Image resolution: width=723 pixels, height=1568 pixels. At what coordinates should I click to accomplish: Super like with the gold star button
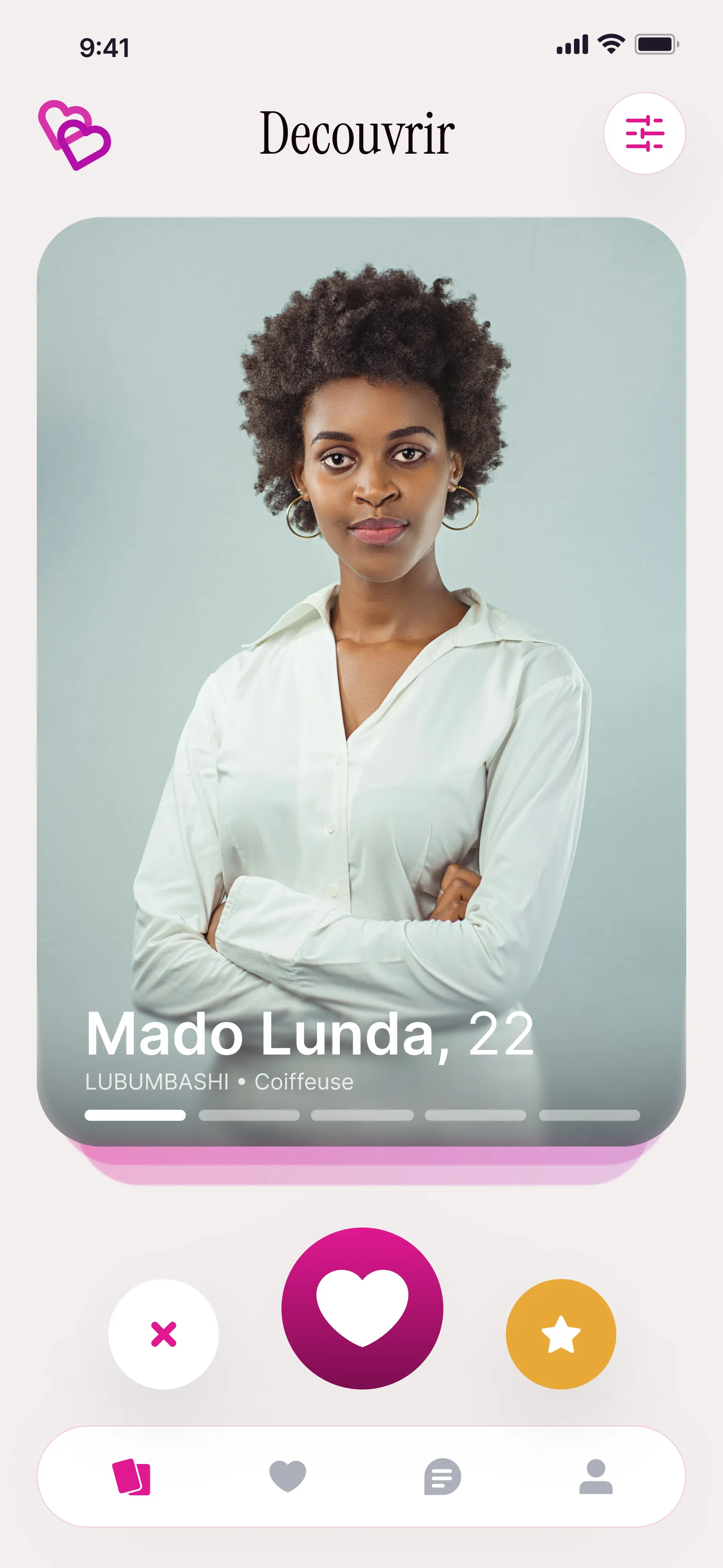[x=561, y=1334]
